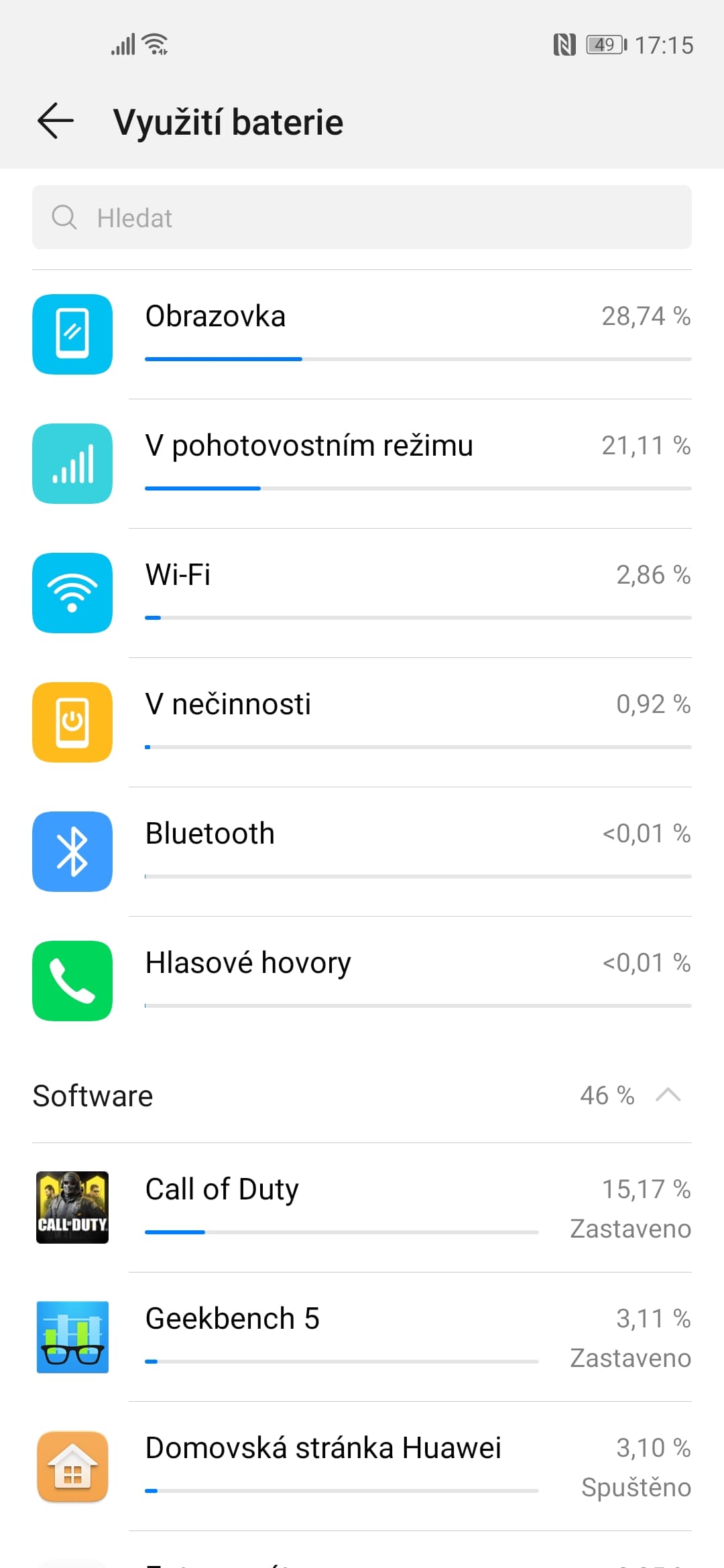Show Bluetooth battery consumption
Viewport: 724px width, 1568px height.
362,852
